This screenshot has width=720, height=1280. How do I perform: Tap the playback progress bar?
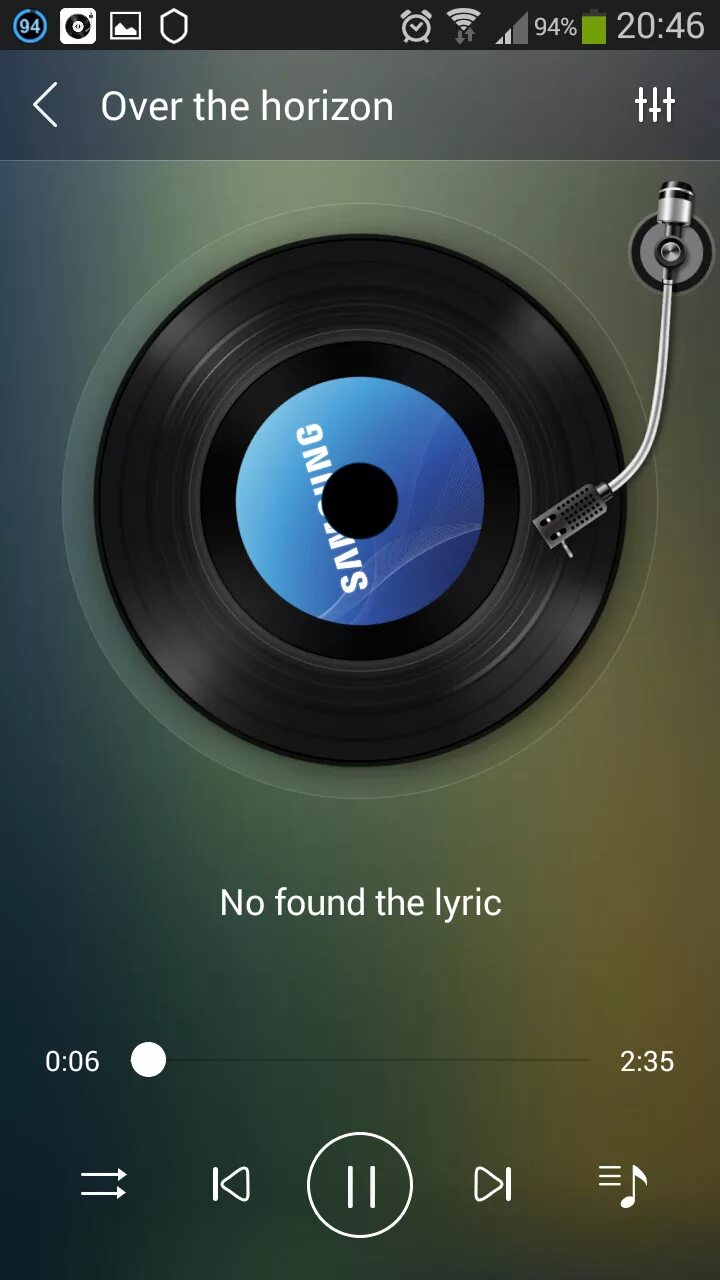(370, 1060)
